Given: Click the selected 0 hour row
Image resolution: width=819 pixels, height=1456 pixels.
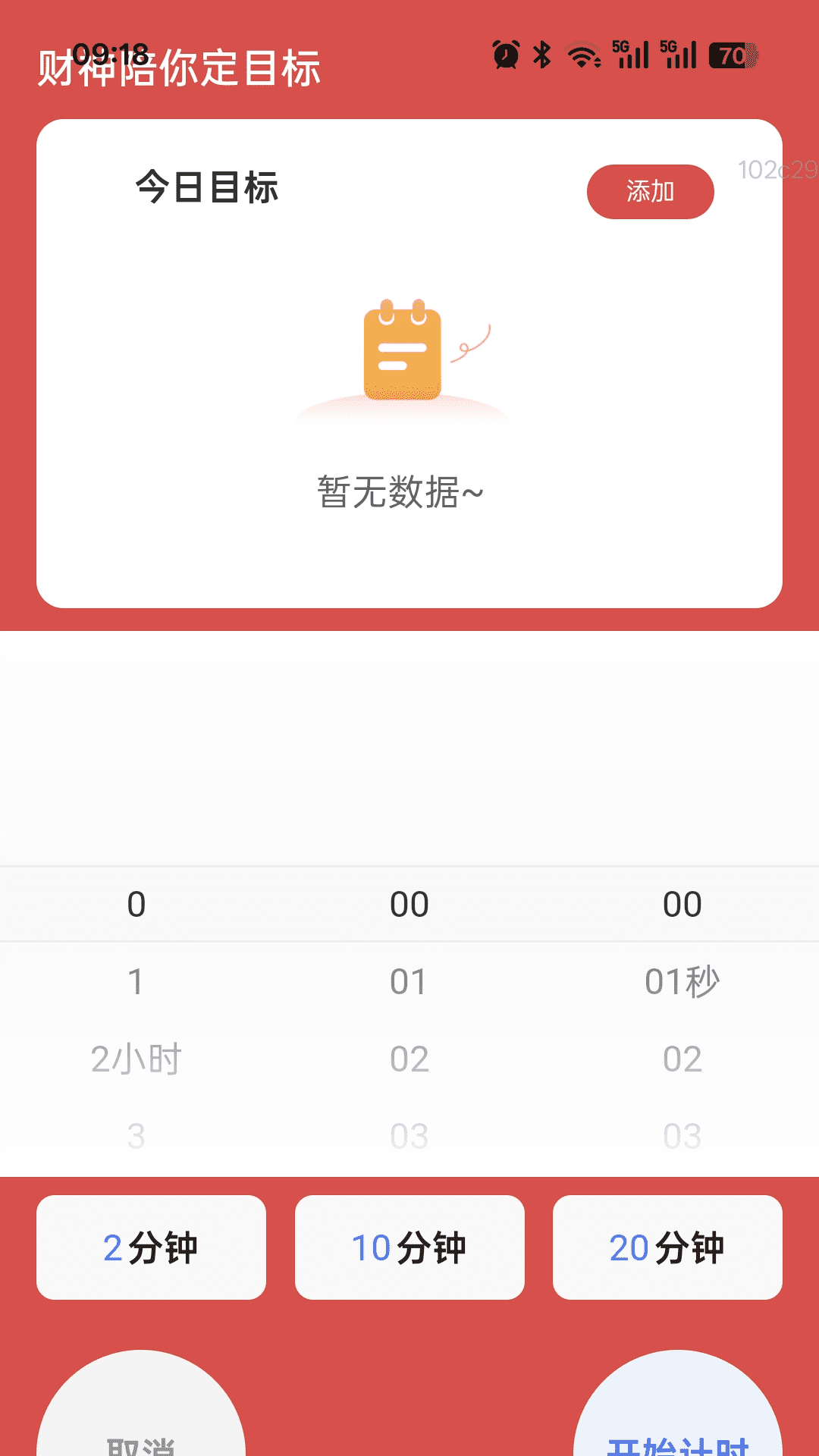Looking at the screenshot, I should coord(135,902).
